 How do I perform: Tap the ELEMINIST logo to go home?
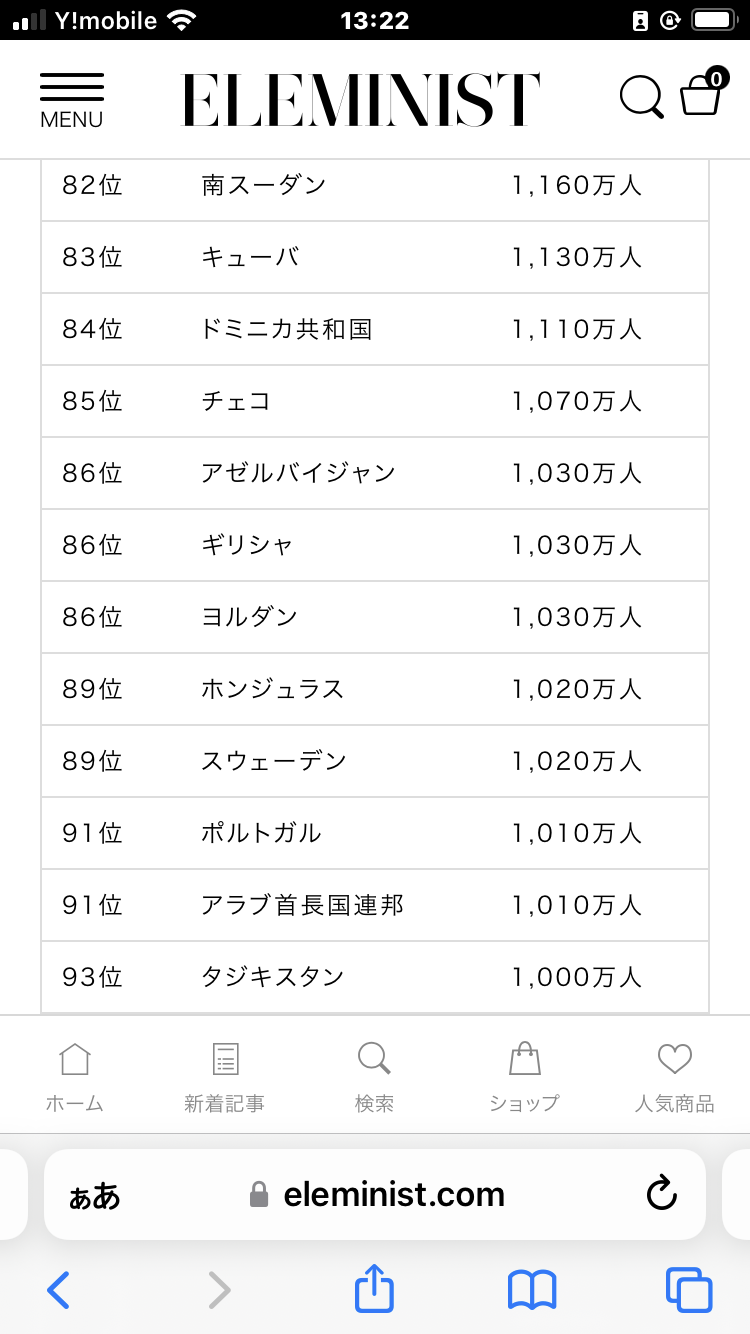[x=361, y=99]
